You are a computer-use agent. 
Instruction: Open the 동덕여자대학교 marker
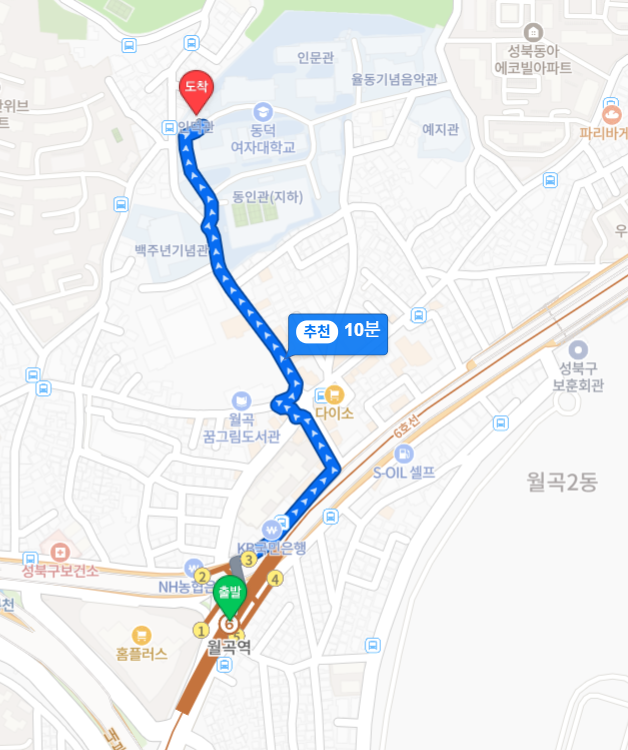tap(263, 111)
